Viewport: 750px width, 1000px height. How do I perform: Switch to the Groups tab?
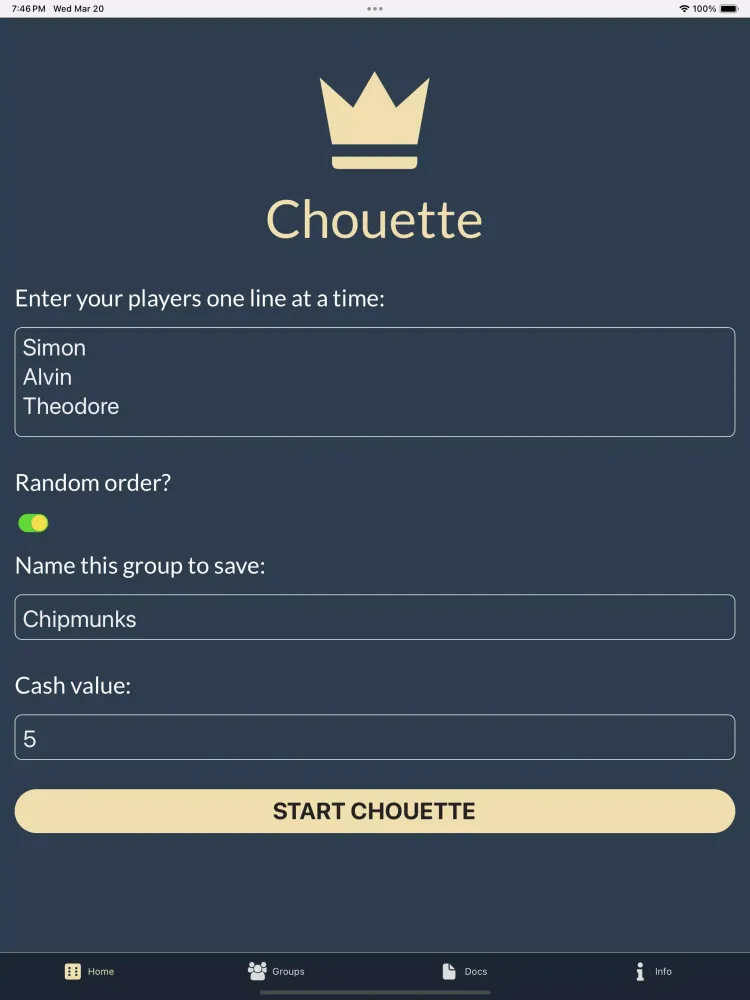tap(277, 970)
